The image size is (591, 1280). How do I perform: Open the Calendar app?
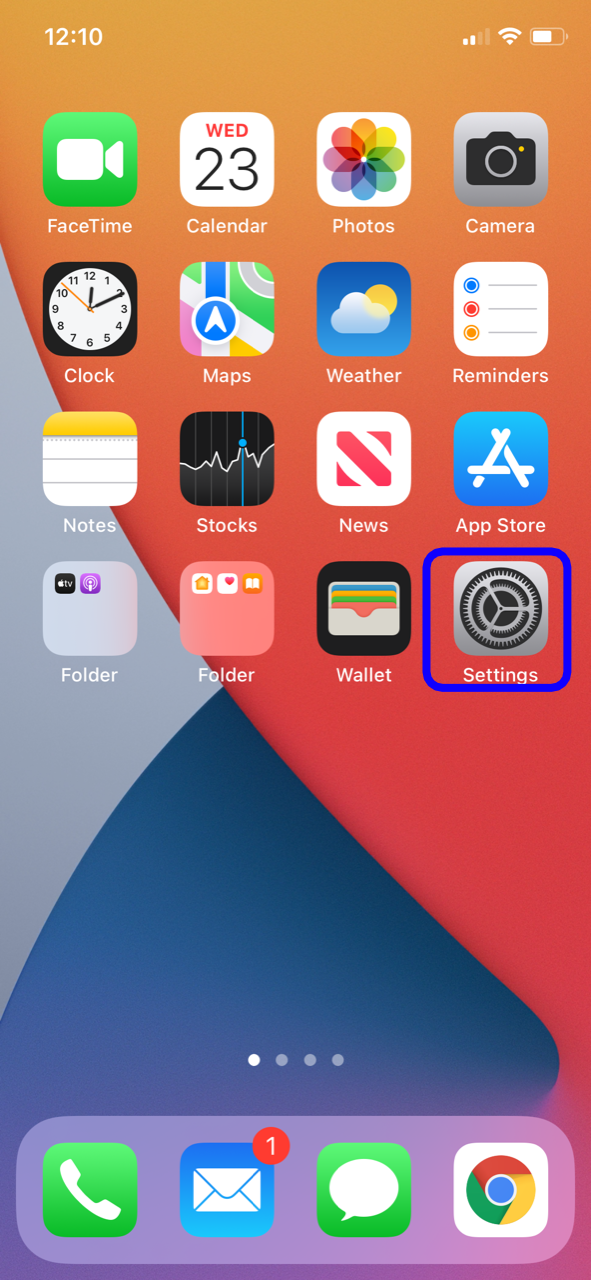227,159
